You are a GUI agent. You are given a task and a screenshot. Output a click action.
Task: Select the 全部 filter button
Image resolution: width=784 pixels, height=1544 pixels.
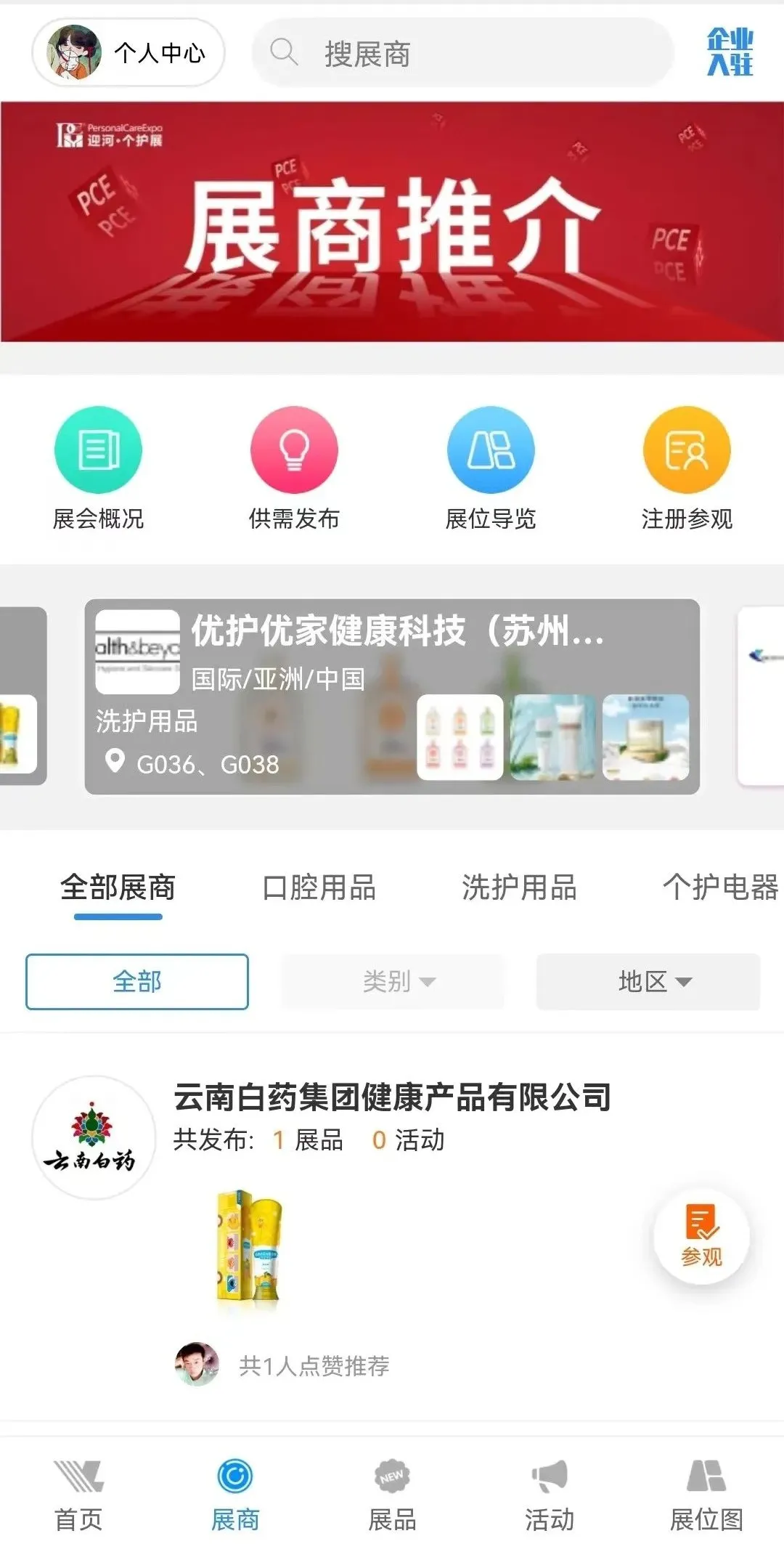(137, 982)
